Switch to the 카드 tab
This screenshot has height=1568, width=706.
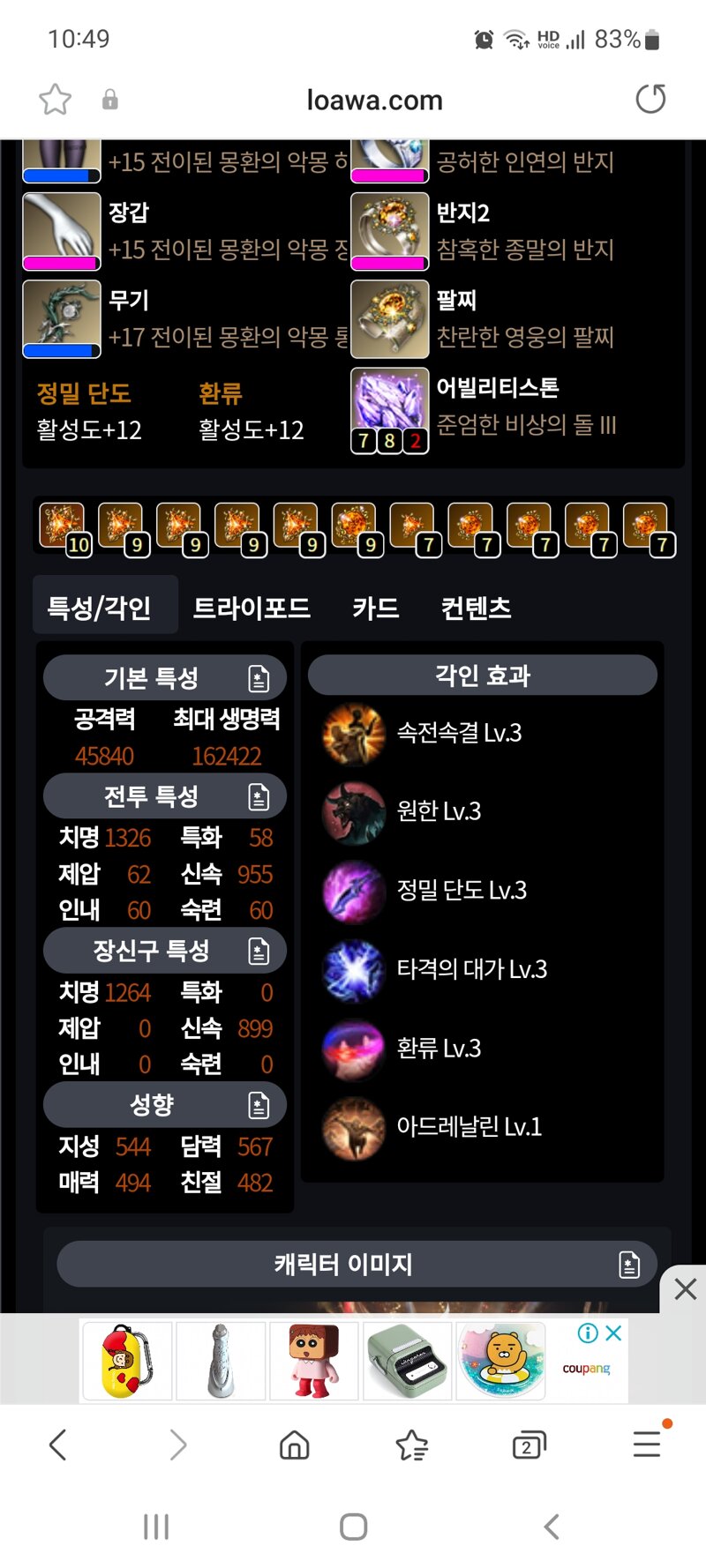point(375,608)
